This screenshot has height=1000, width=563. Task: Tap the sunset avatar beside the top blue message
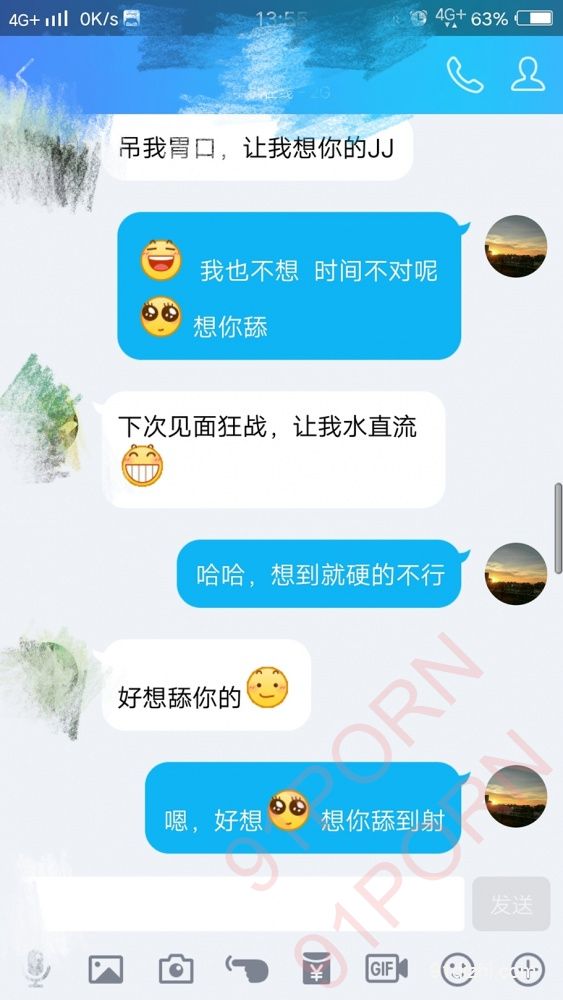pyautogui.click(x=516, y=246)
